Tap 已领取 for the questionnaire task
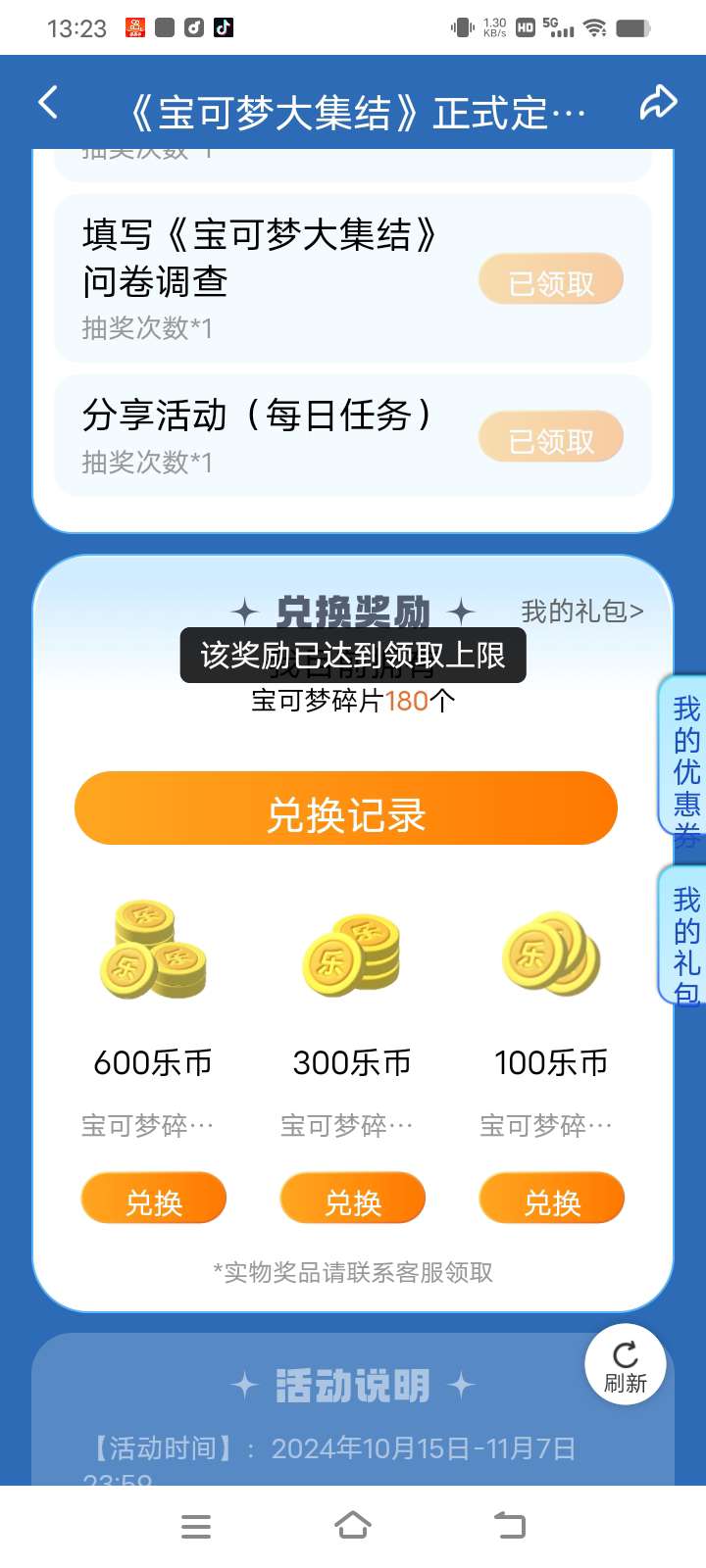706x1568 pixels. pyautogui.click(x=551, y=282)
